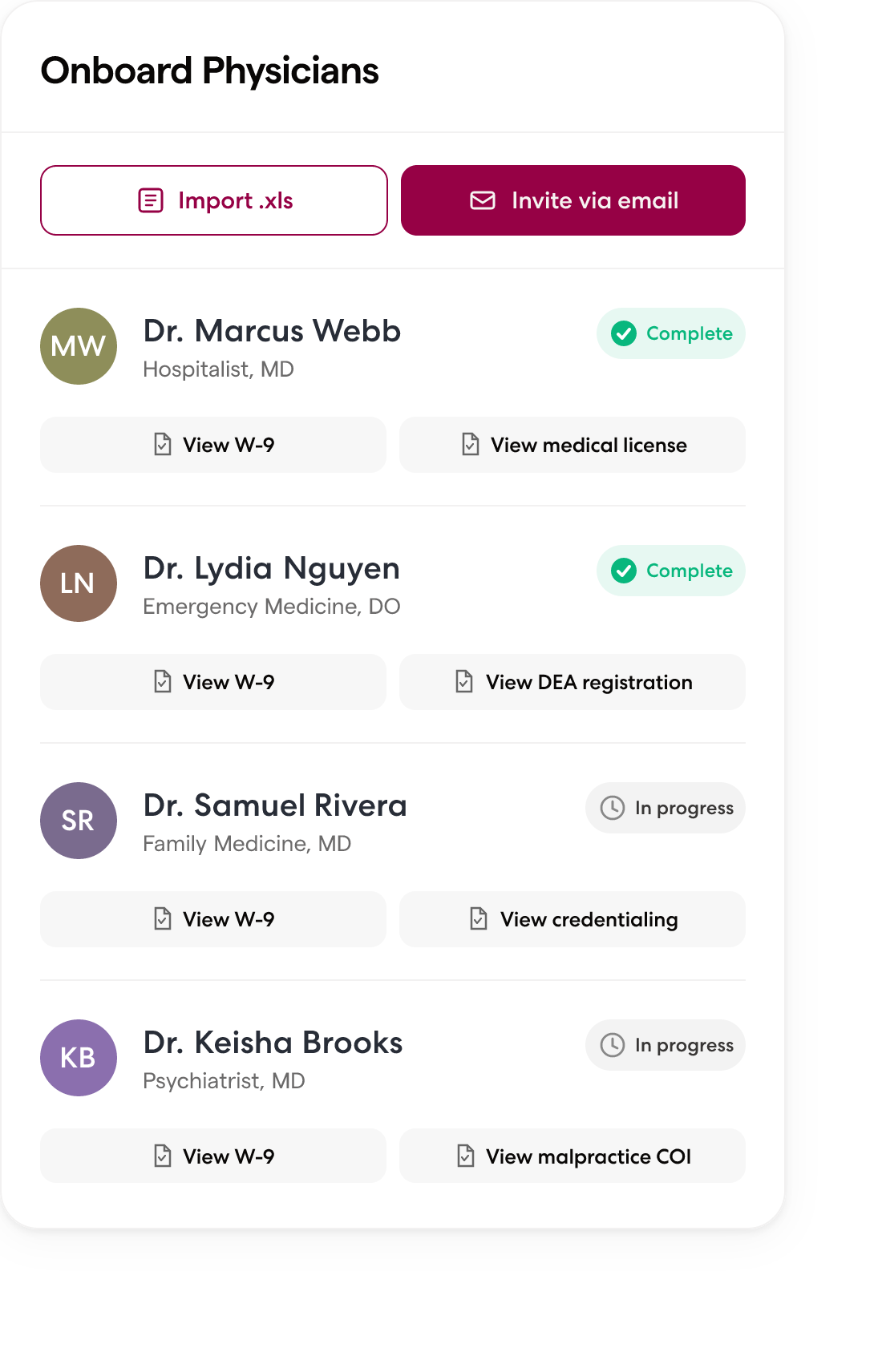Image resolution: width=882 pixels, height=1372 pixels.
Task: Click the clock icon on Dr. Rivera's In progress badge
Action: 613,808
